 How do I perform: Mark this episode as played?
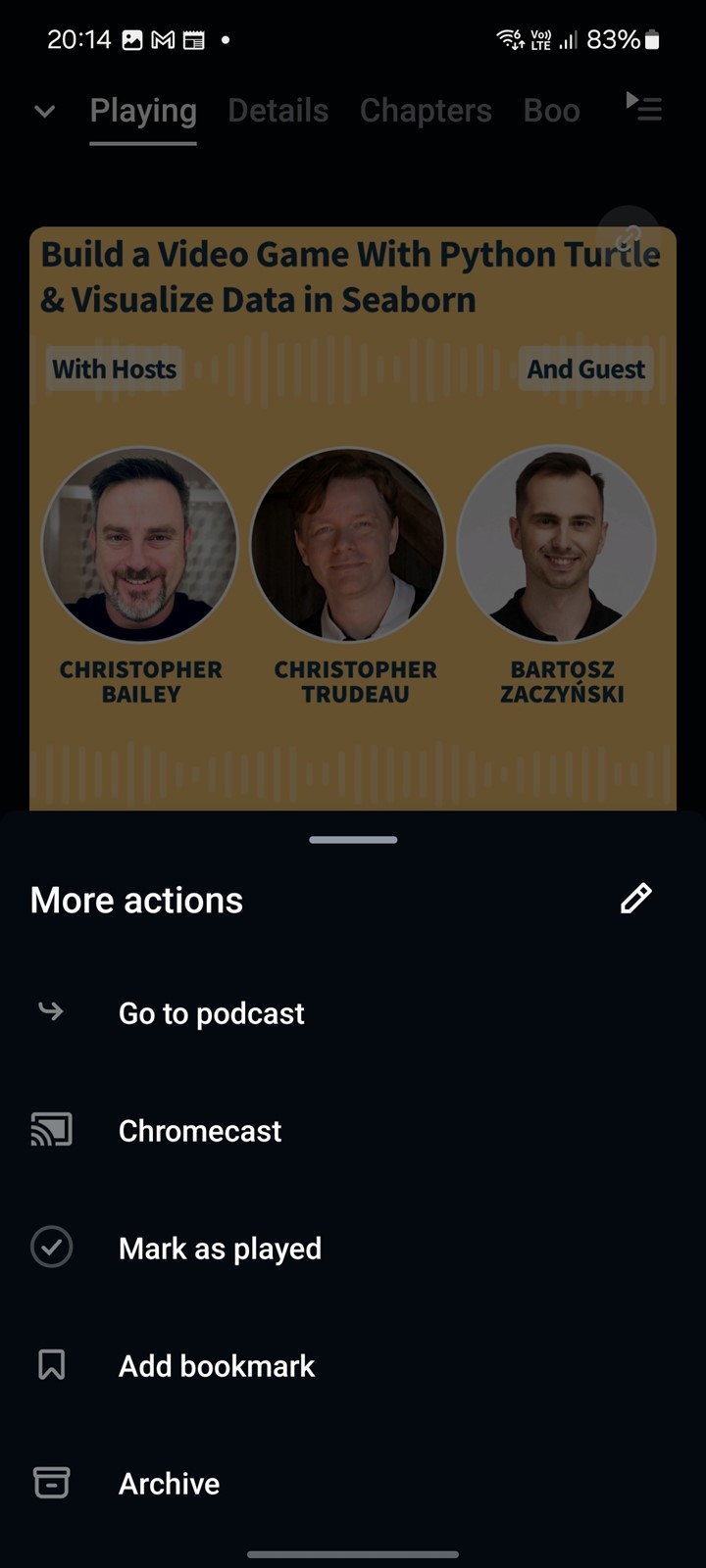(x=353, y=1248)
